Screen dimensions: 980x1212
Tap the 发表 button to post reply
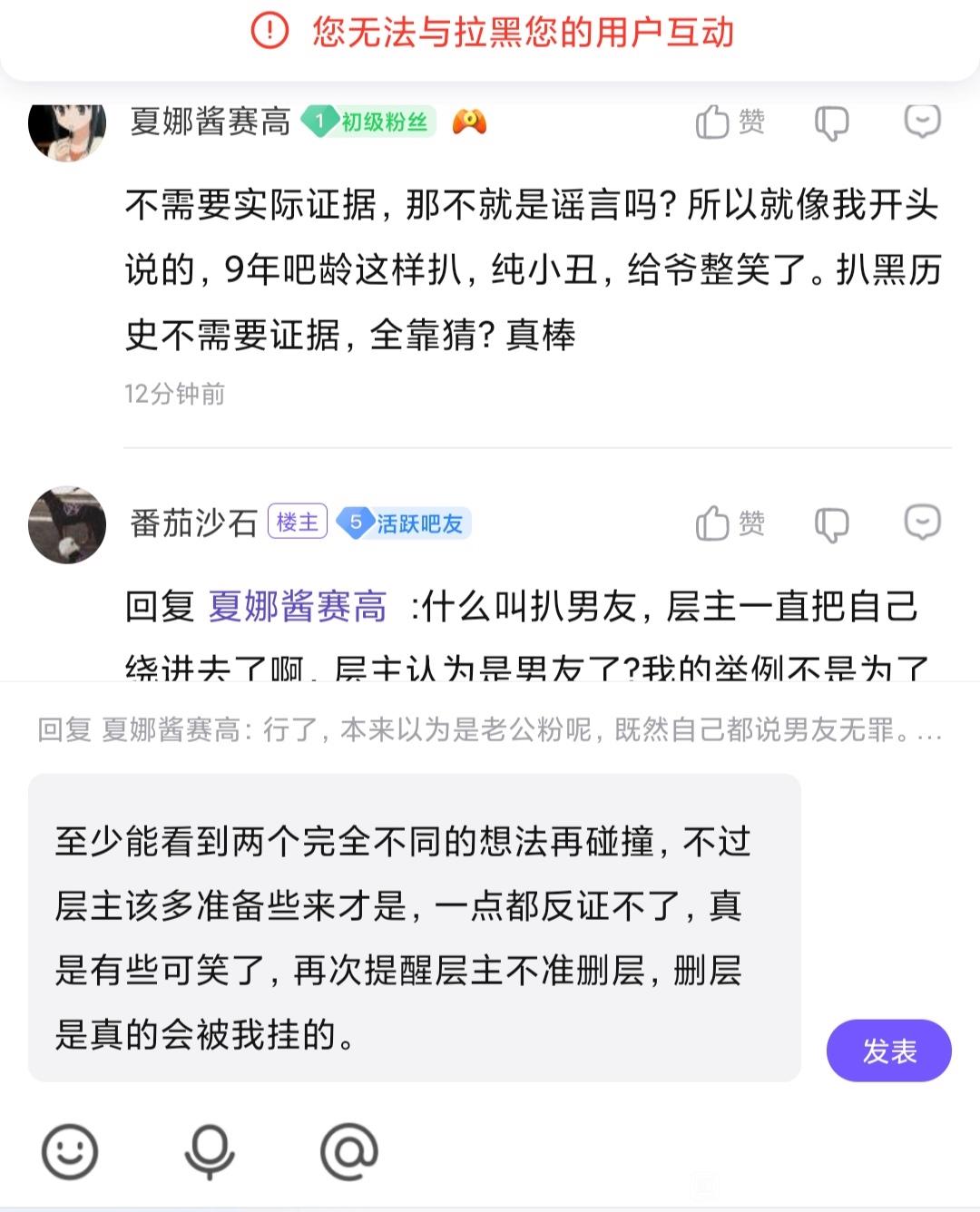(888, 1051)
